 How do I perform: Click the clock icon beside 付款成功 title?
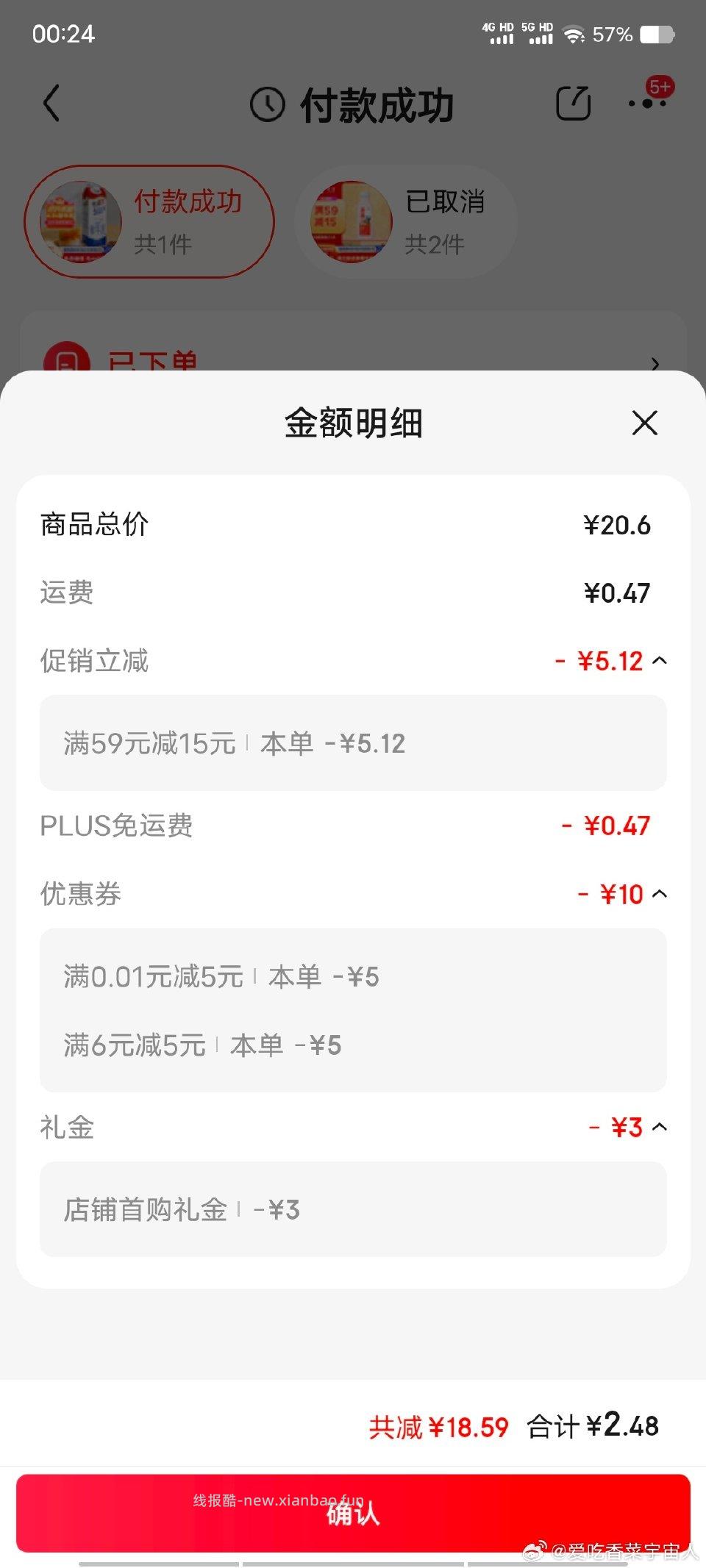point(268,103)
